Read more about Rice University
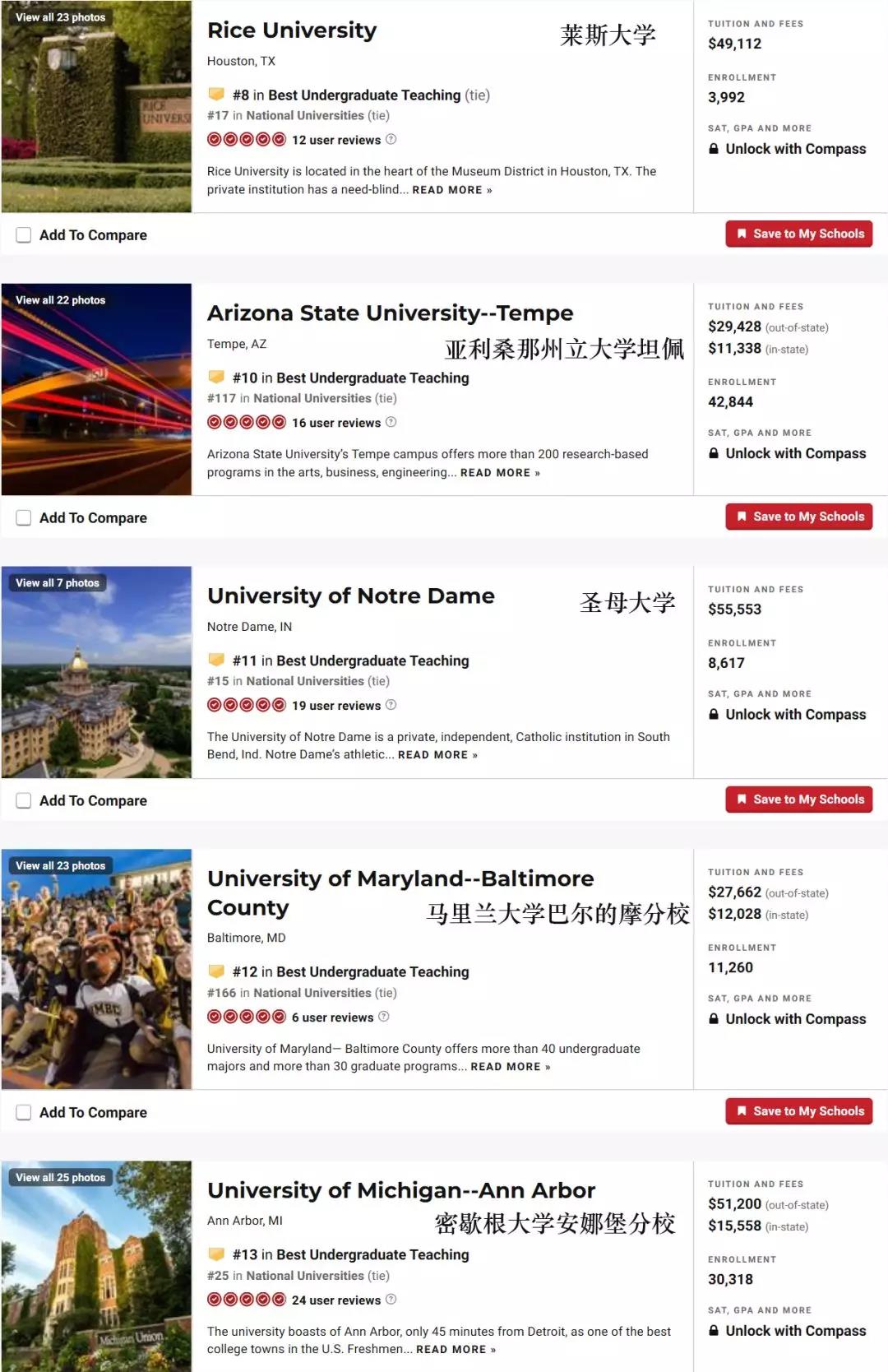This screenshot has width=888, height=1372. click(x=451, y=190)
